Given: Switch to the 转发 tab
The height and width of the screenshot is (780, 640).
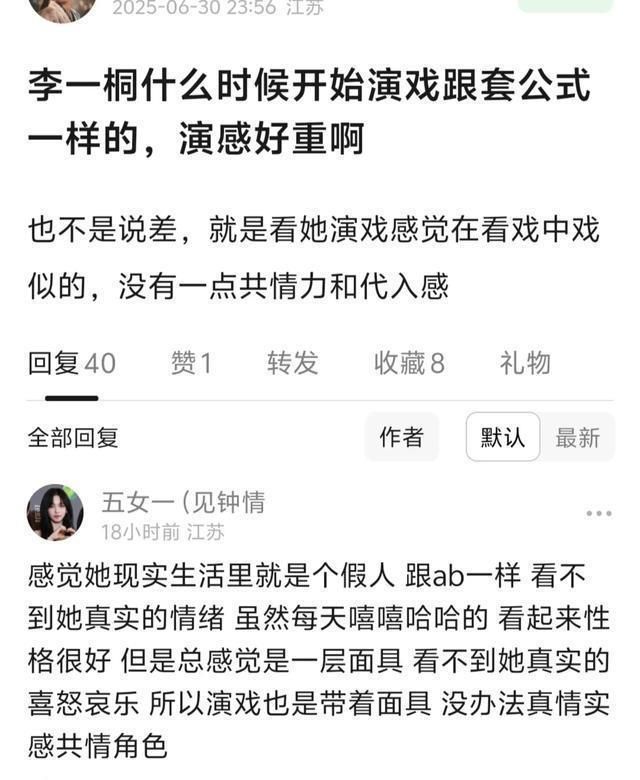Looking at the screenshot, I should pos(292,363).
